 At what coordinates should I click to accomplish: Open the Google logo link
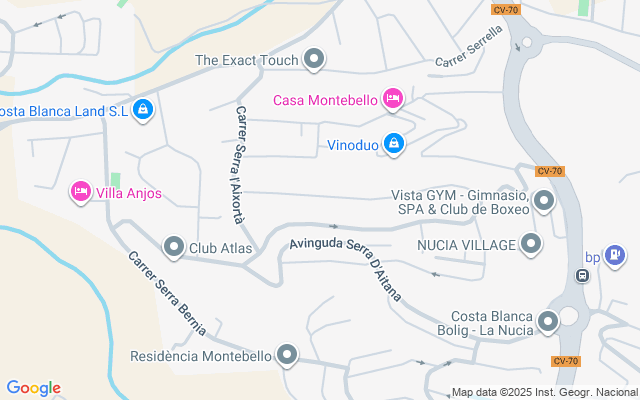(x=33, y=388)
